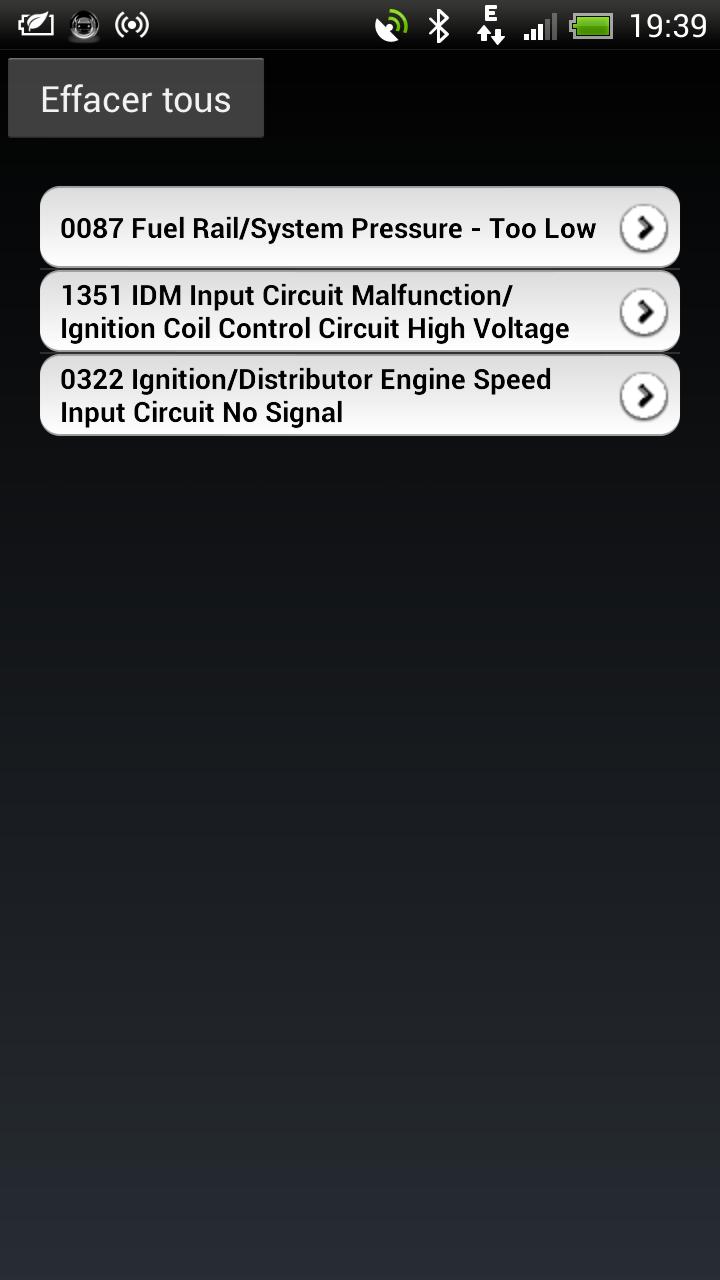Tap the eco mode status bar icon
The image size is (720, 1280).
click(x=37, y=24)
